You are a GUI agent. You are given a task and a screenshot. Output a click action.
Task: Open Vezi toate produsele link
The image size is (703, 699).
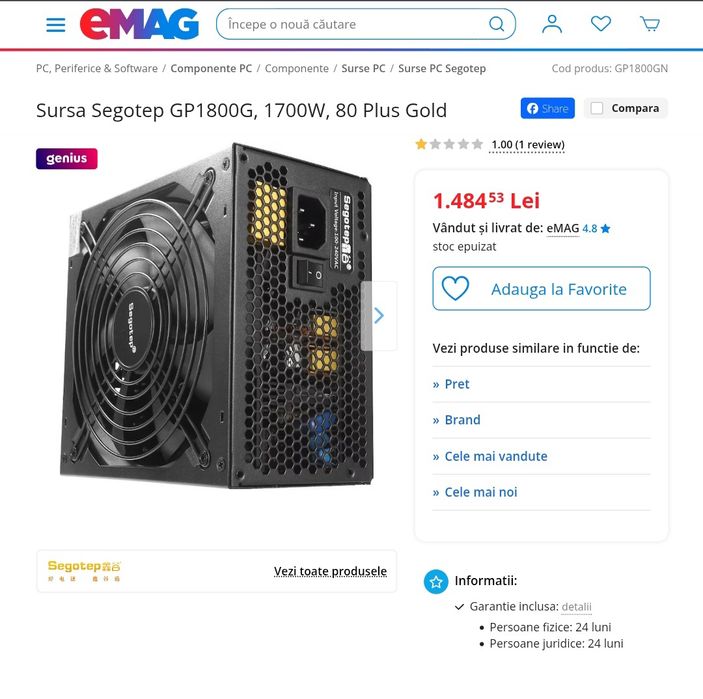pyautogui.click(x=330, y=571)
